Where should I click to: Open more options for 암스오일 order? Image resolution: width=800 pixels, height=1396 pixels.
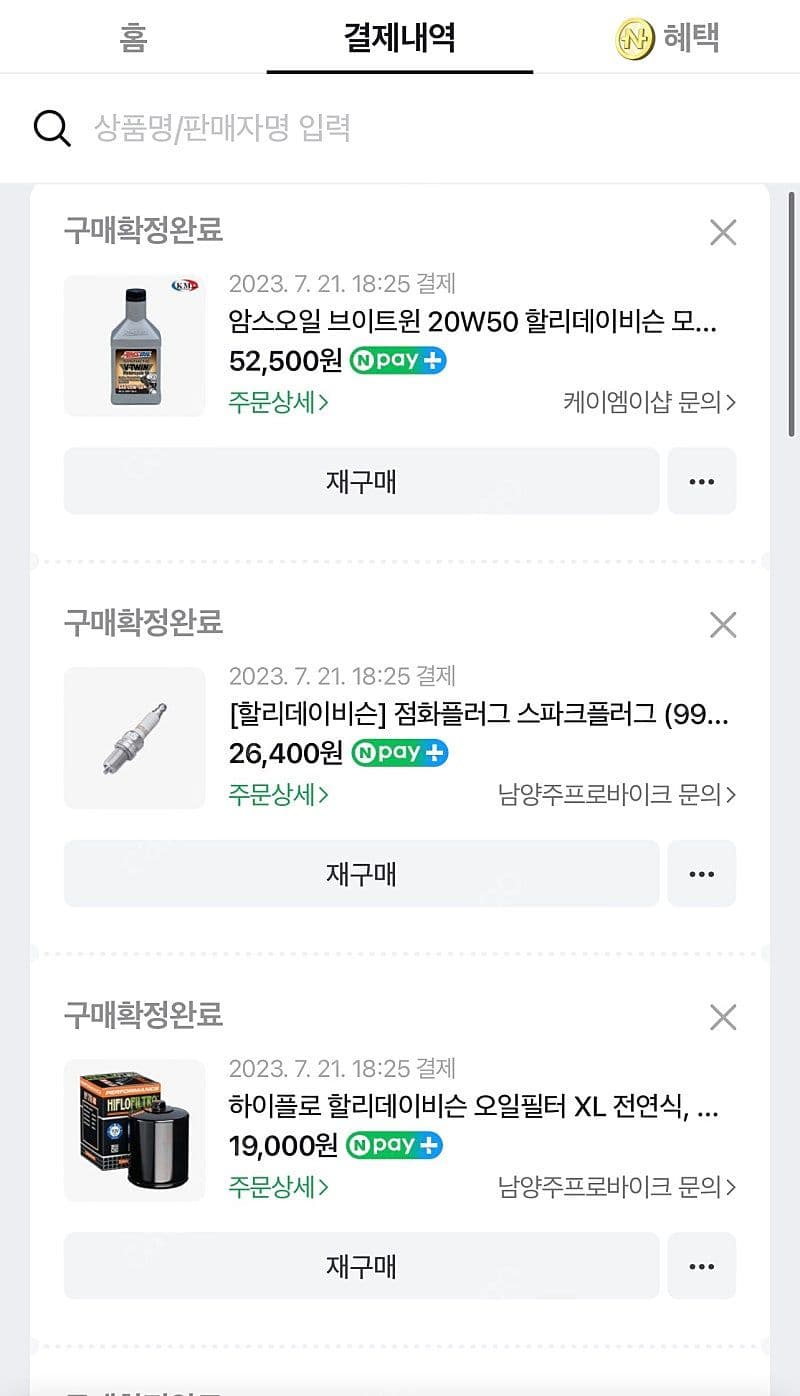coord(701,481)
